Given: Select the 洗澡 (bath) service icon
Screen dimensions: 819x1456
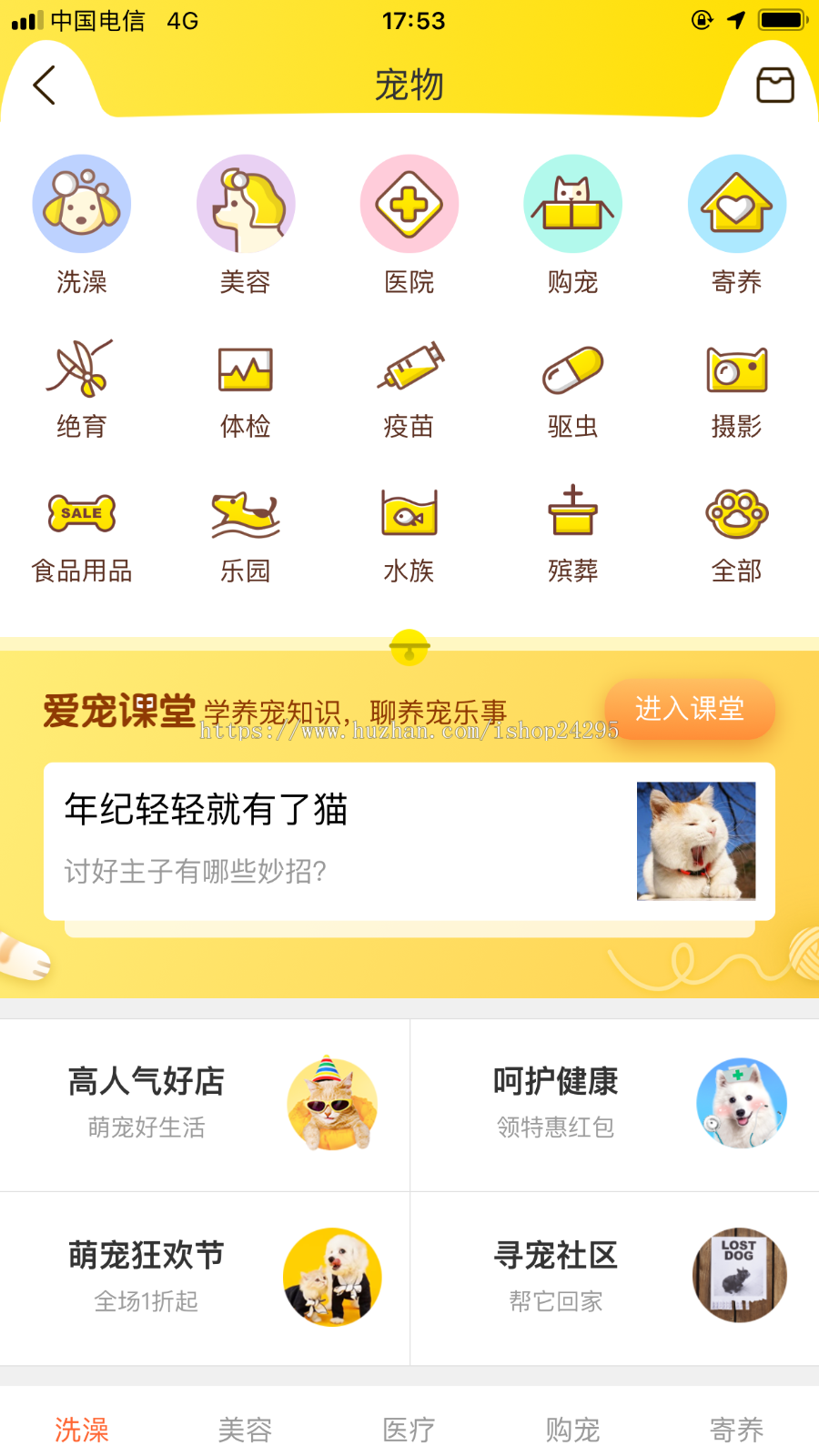Looking at the screenshot, I should coord(82,203).
